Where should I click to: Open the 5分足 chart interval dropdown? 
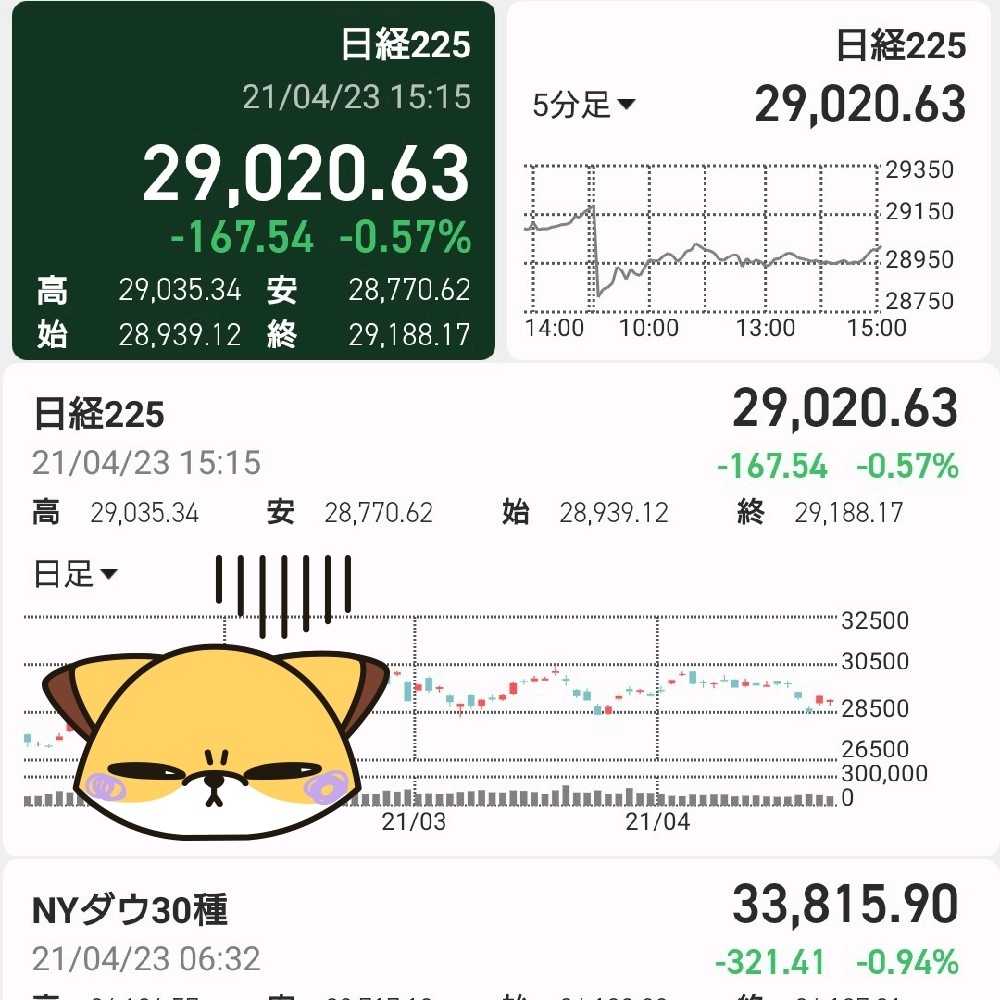[x=584, y=105]
